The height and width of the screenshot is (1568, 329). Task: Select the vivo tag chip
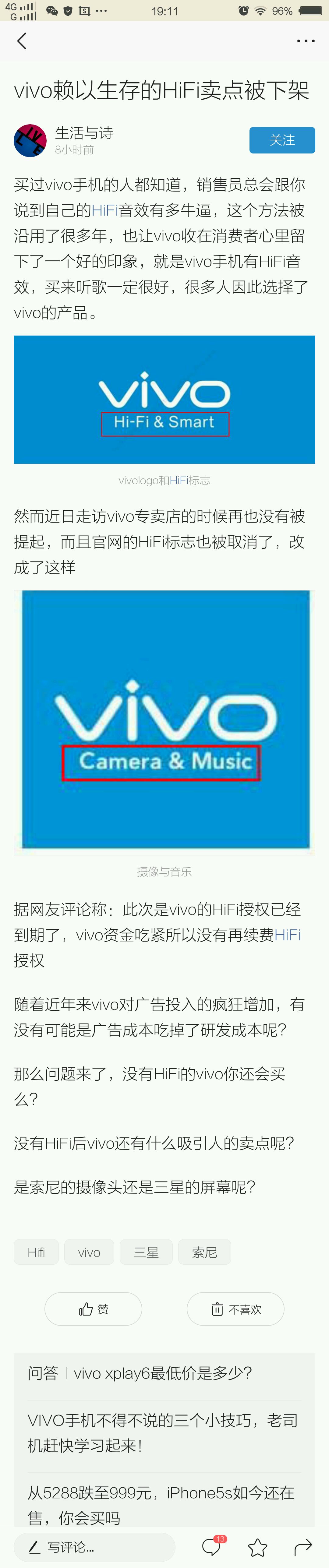(x=89, y=1252)
